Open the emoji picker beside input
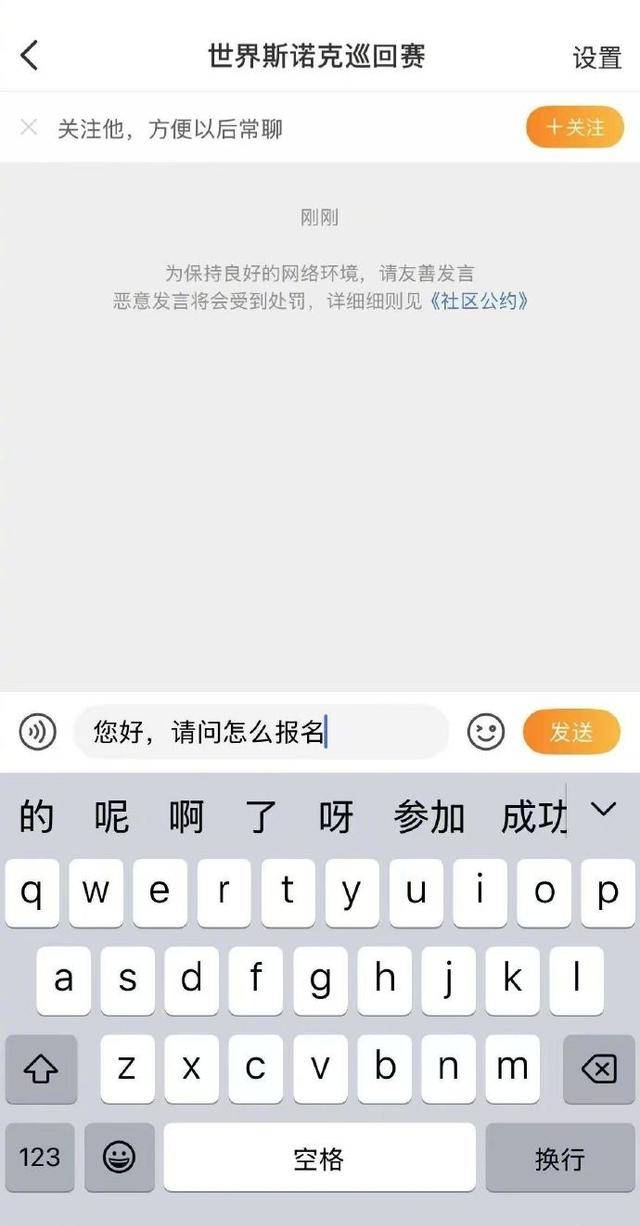Screen dimensions: 640x1226 [486, 733]
